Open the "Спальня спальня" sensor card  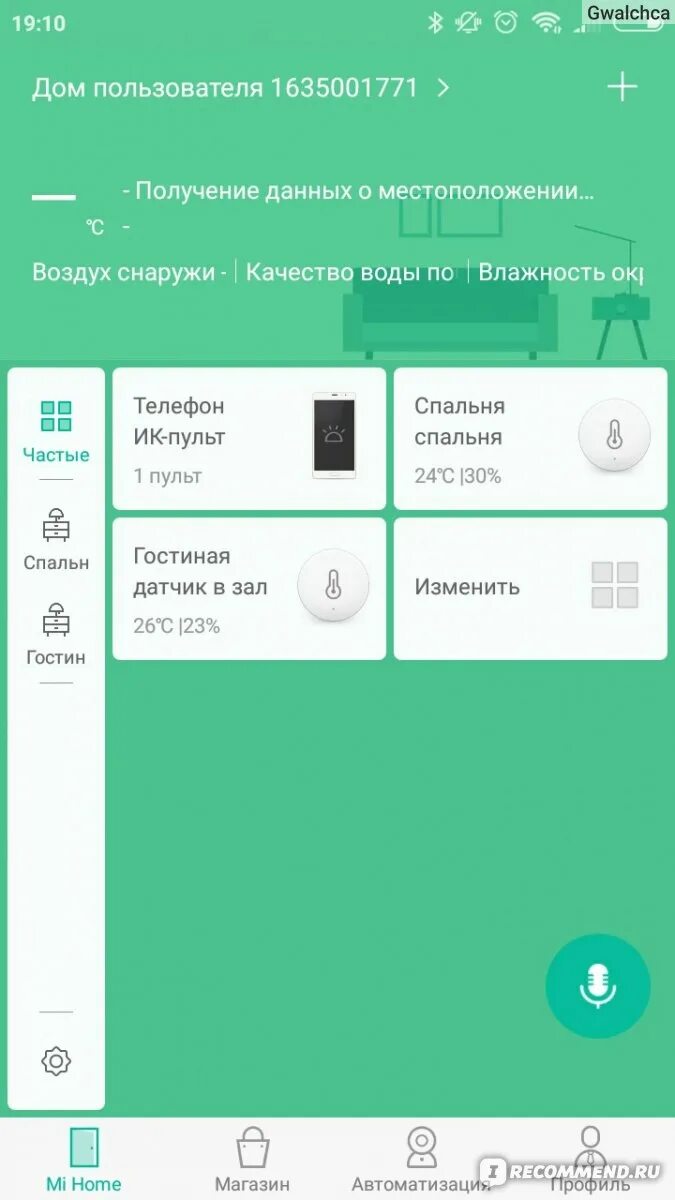coord(530,439)
